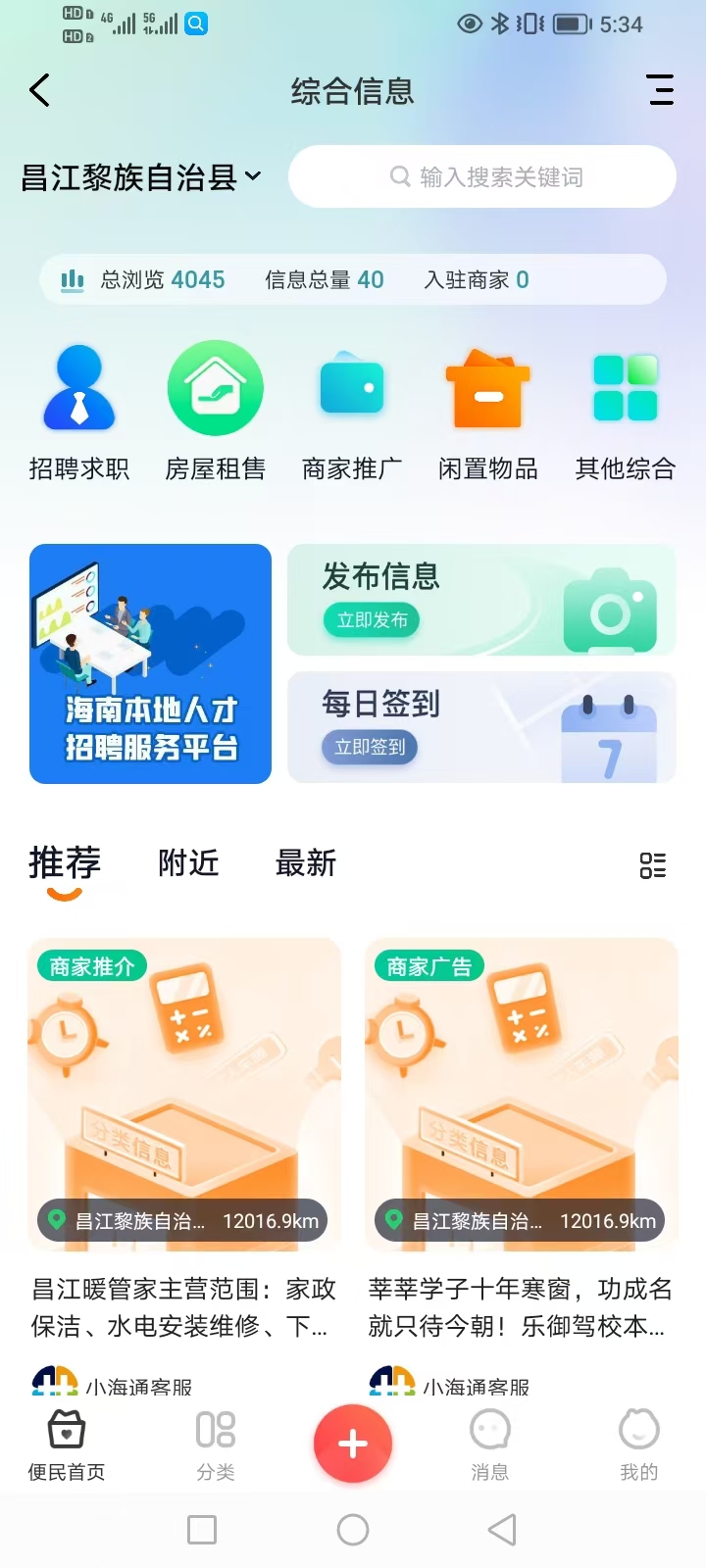The image size is (706, 1568).
Task: Tap 立即签到 for the daily check-in
Action: (x=370, y=748)
